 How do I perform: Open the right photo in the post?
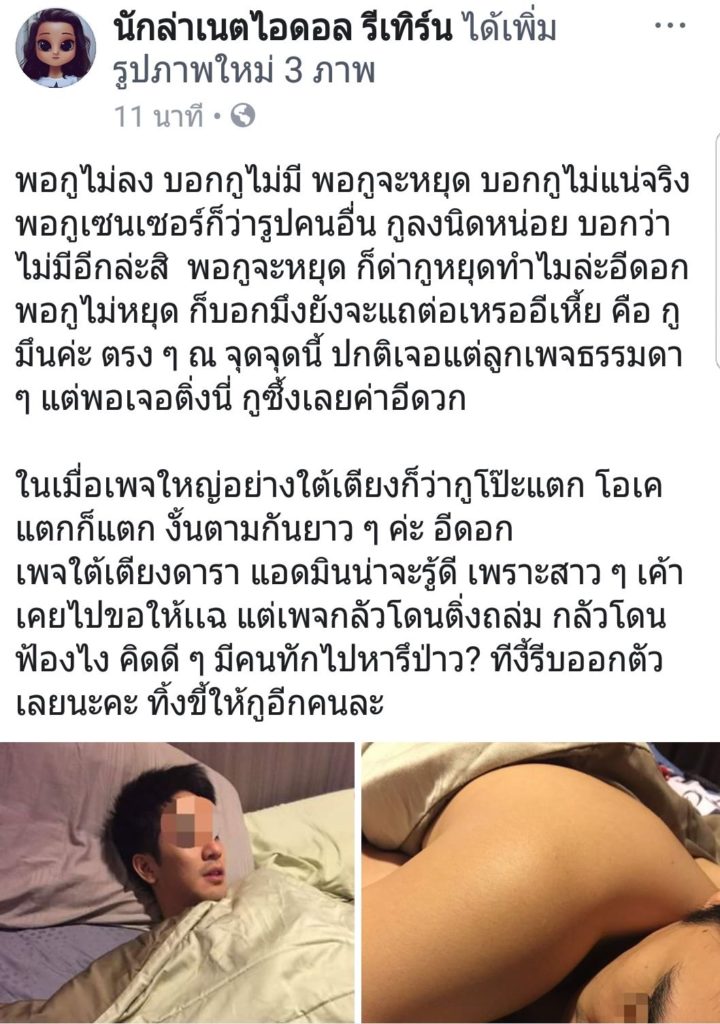pyautogui.click(x=540, y=882)
